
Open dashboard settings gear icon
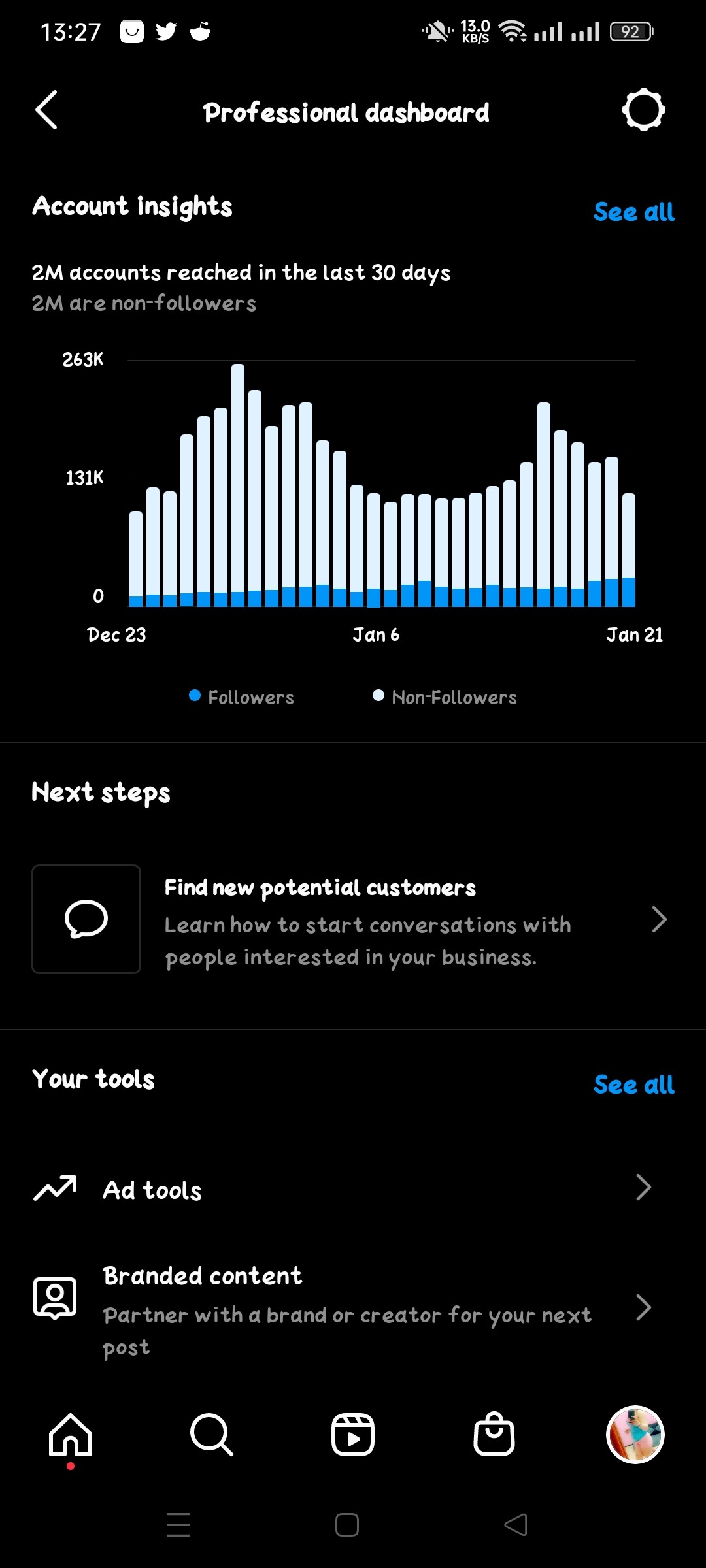click(x=643, y=110)
